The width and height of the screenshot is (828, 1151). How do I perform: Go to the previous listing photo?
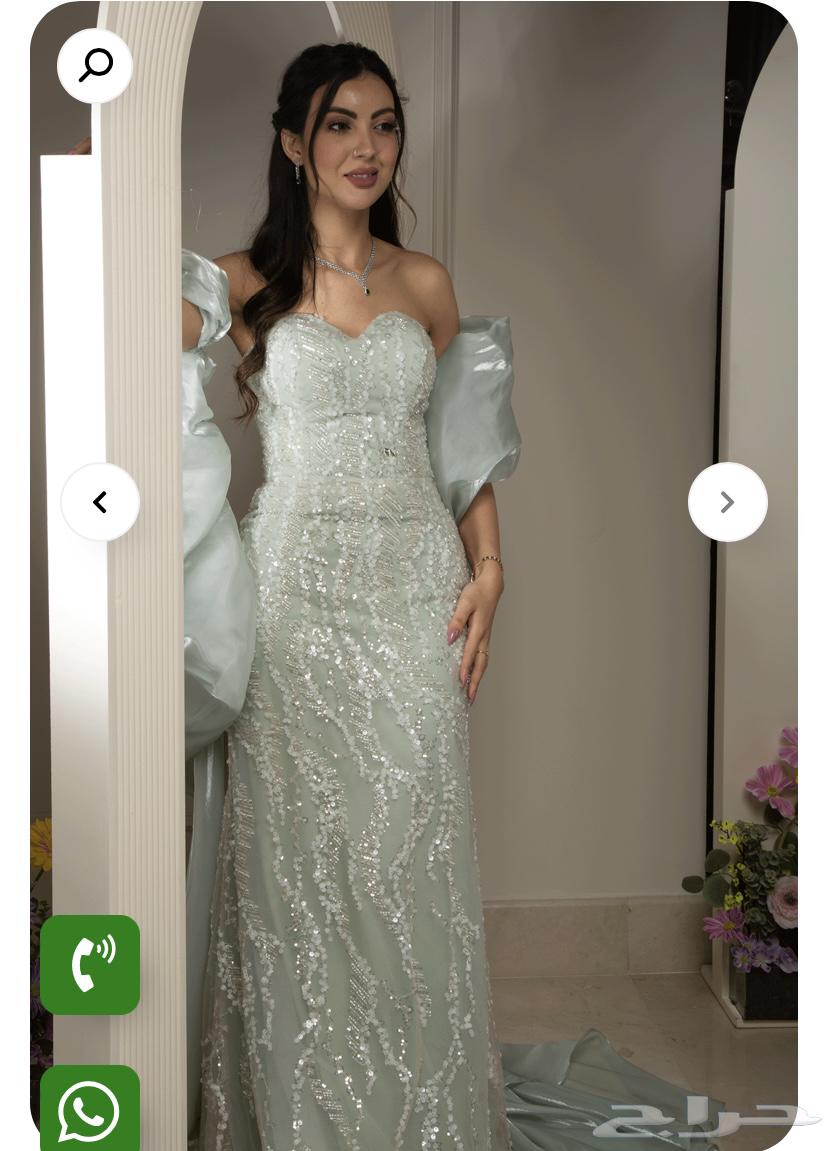pos(100,502)
